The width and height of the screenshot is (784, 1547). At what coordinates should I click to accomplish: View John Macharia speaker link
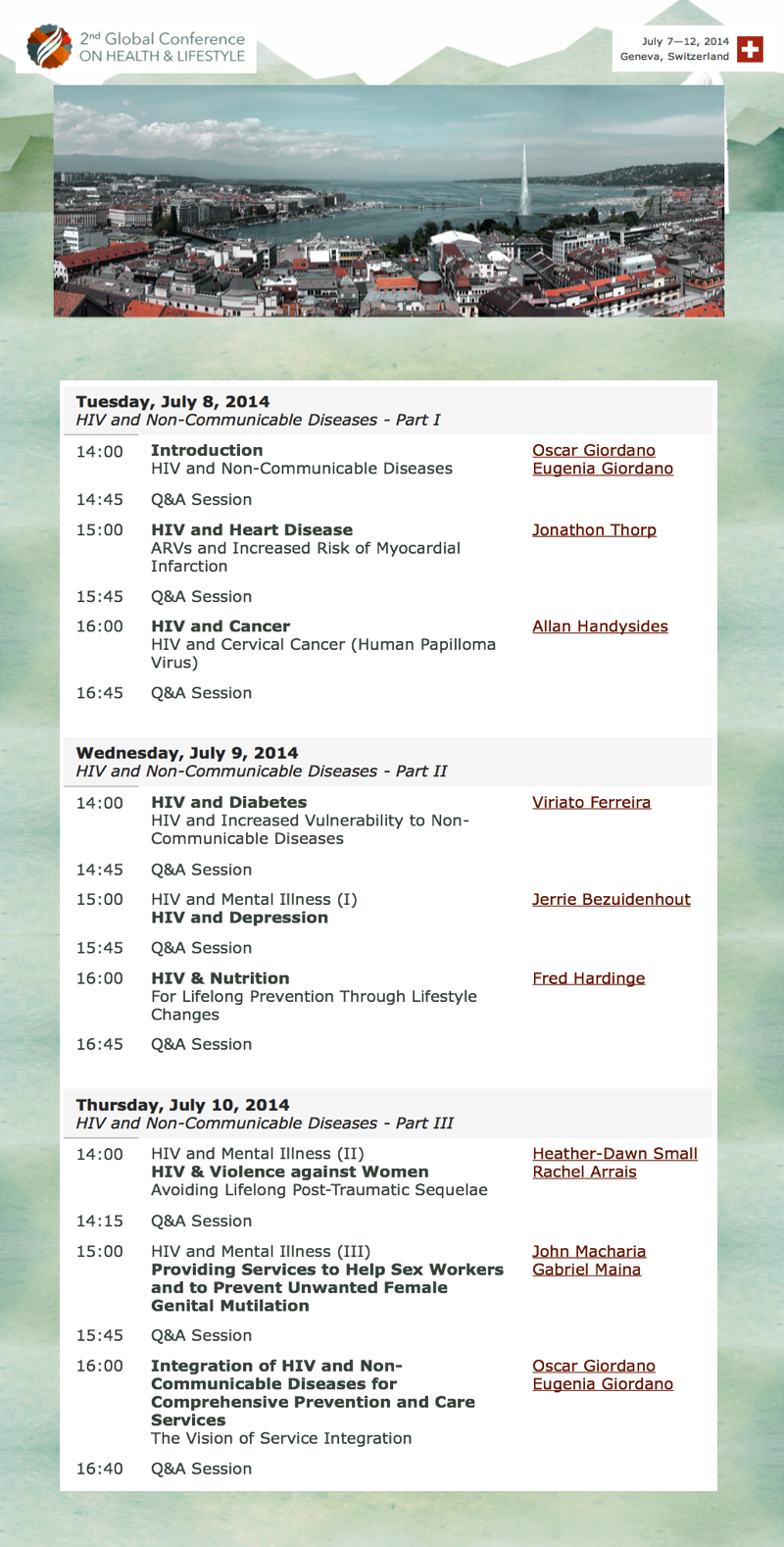tap(588, 1252)
